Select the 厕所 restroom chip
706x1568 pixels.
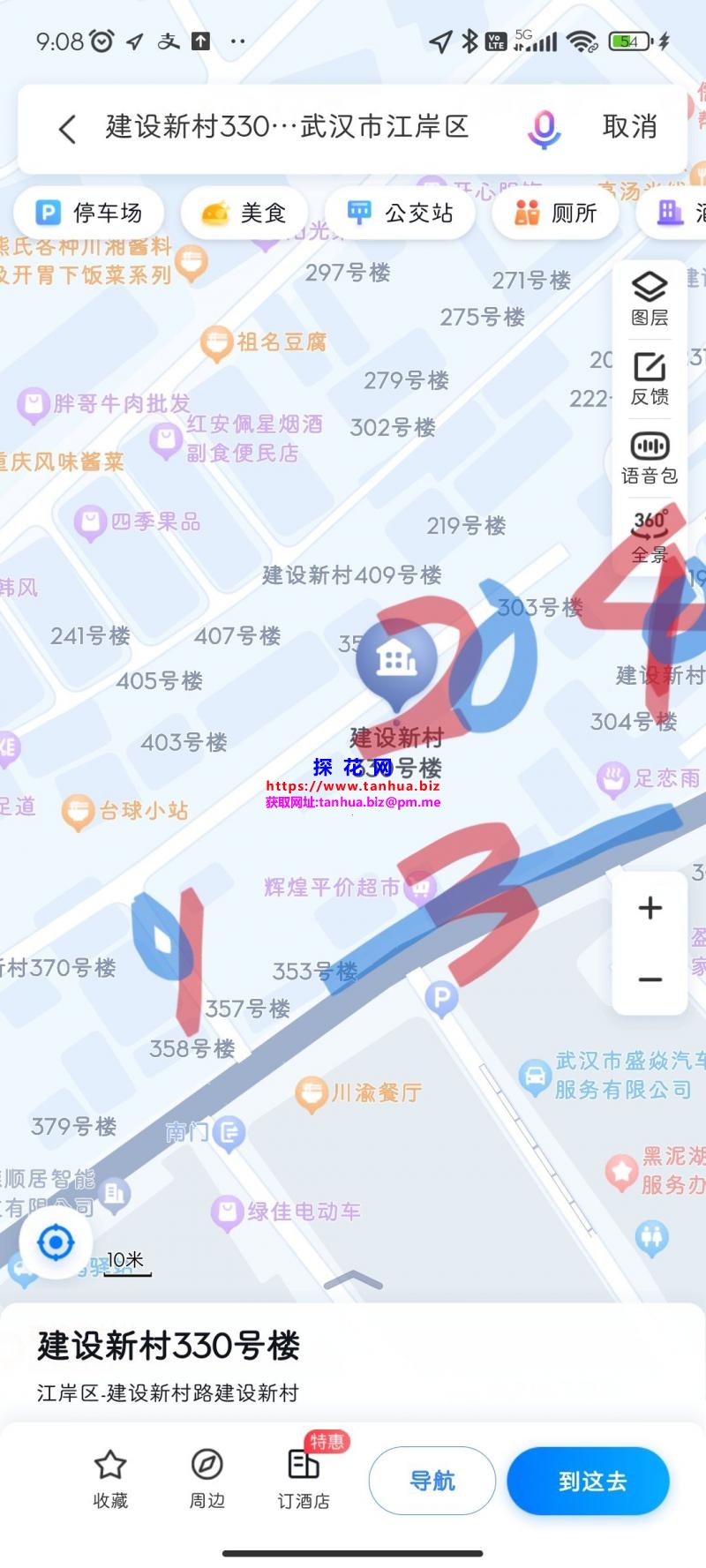(x=555, y=213)
